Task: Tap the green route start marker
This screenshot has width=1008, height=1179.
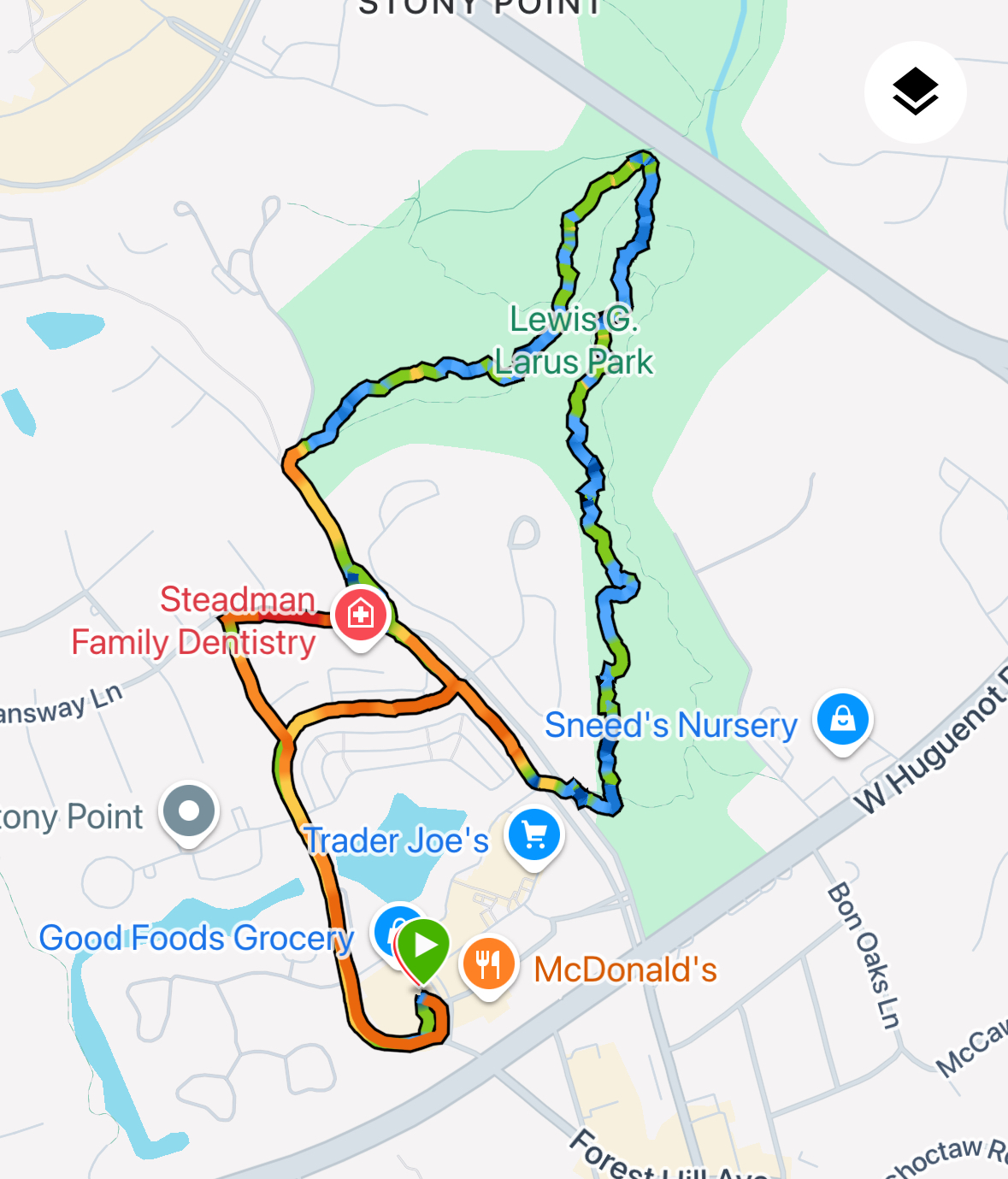Action: click(423, 947)
